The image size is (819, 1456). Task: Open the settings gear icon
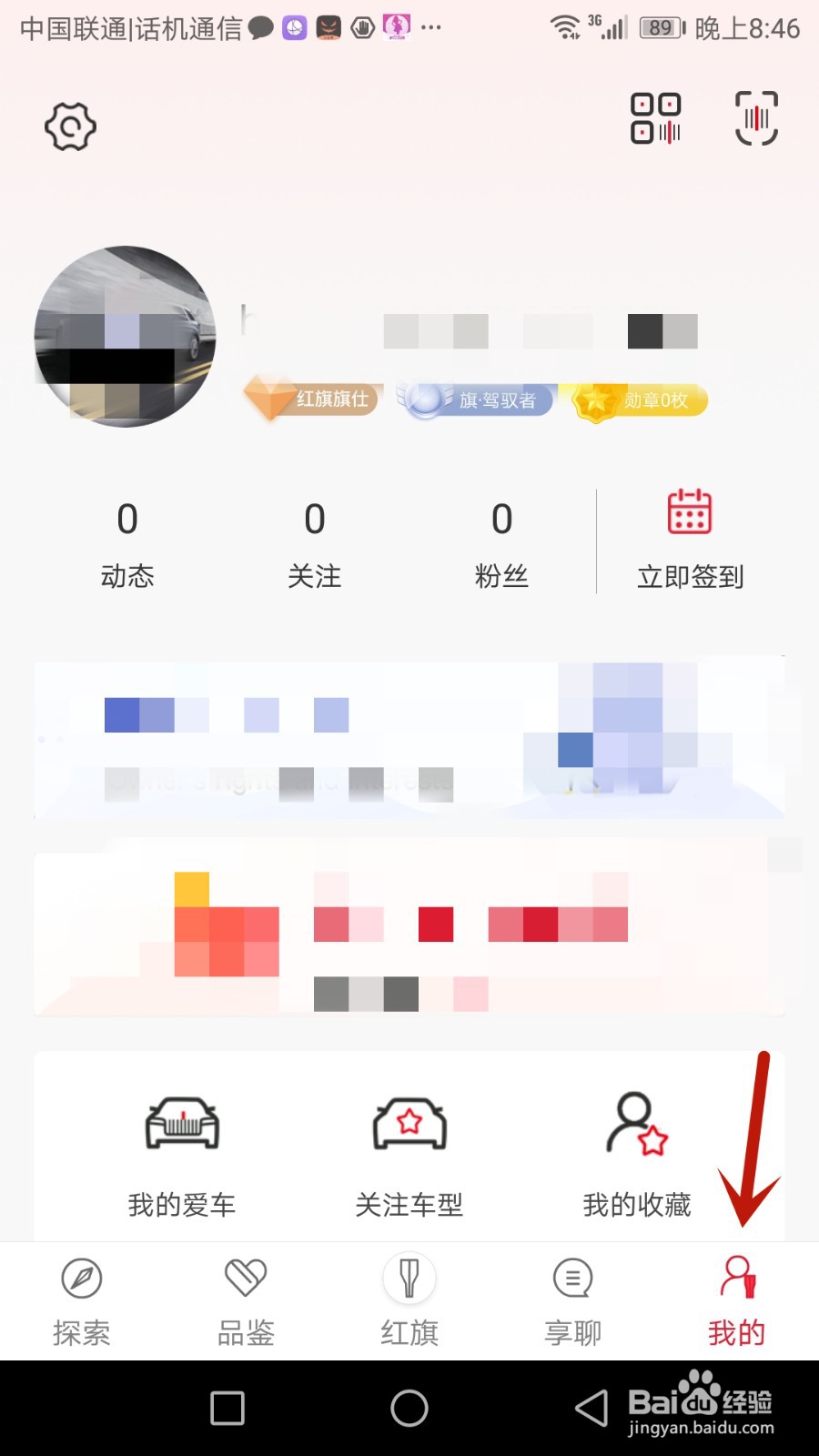(x=70, y=126)
